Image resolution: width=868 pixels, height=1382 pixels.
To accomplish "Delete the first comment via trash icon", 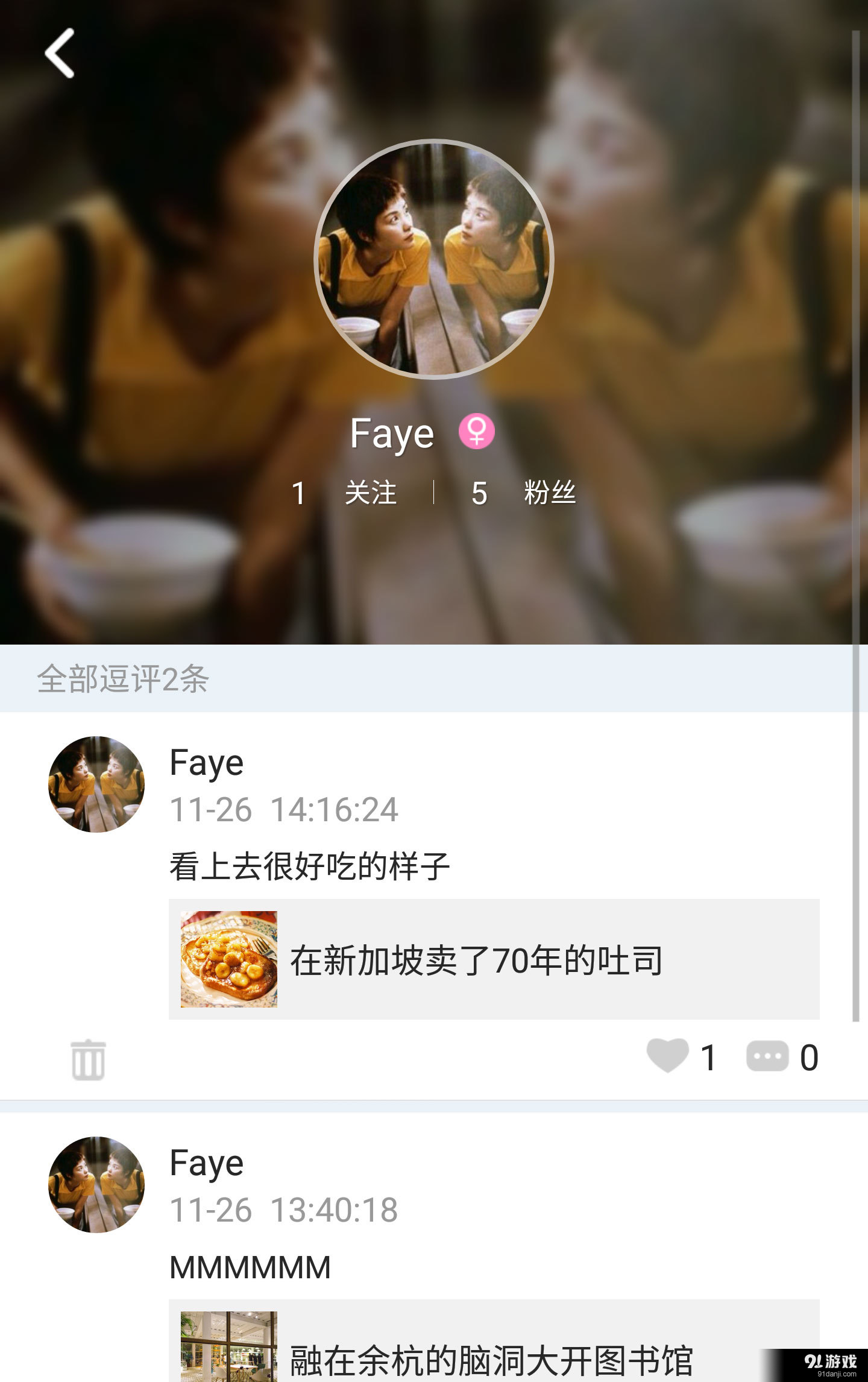I will pyautogui.click(x=87, y=1058).
